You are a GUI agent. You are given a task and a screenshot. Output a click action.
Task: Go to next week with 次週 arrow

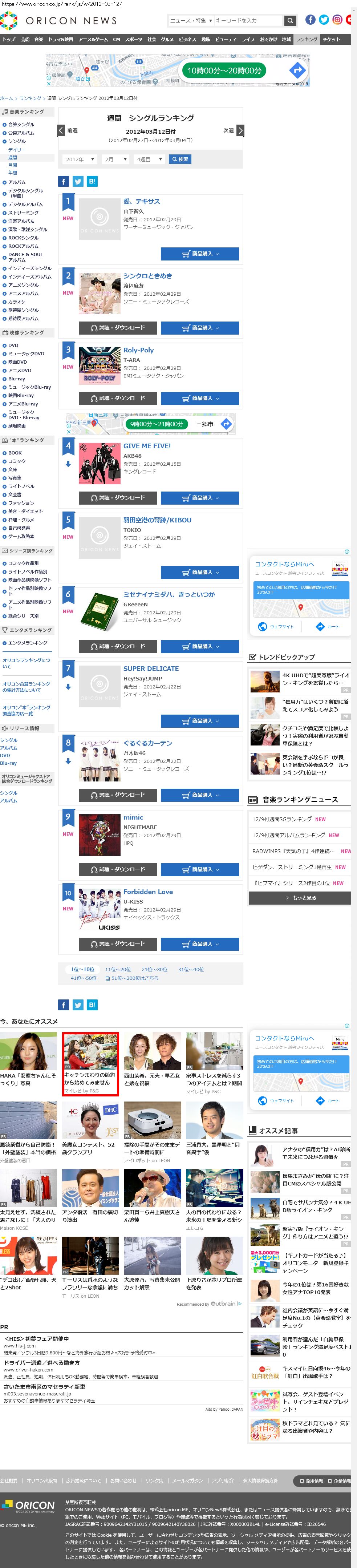tap(240, 130)
